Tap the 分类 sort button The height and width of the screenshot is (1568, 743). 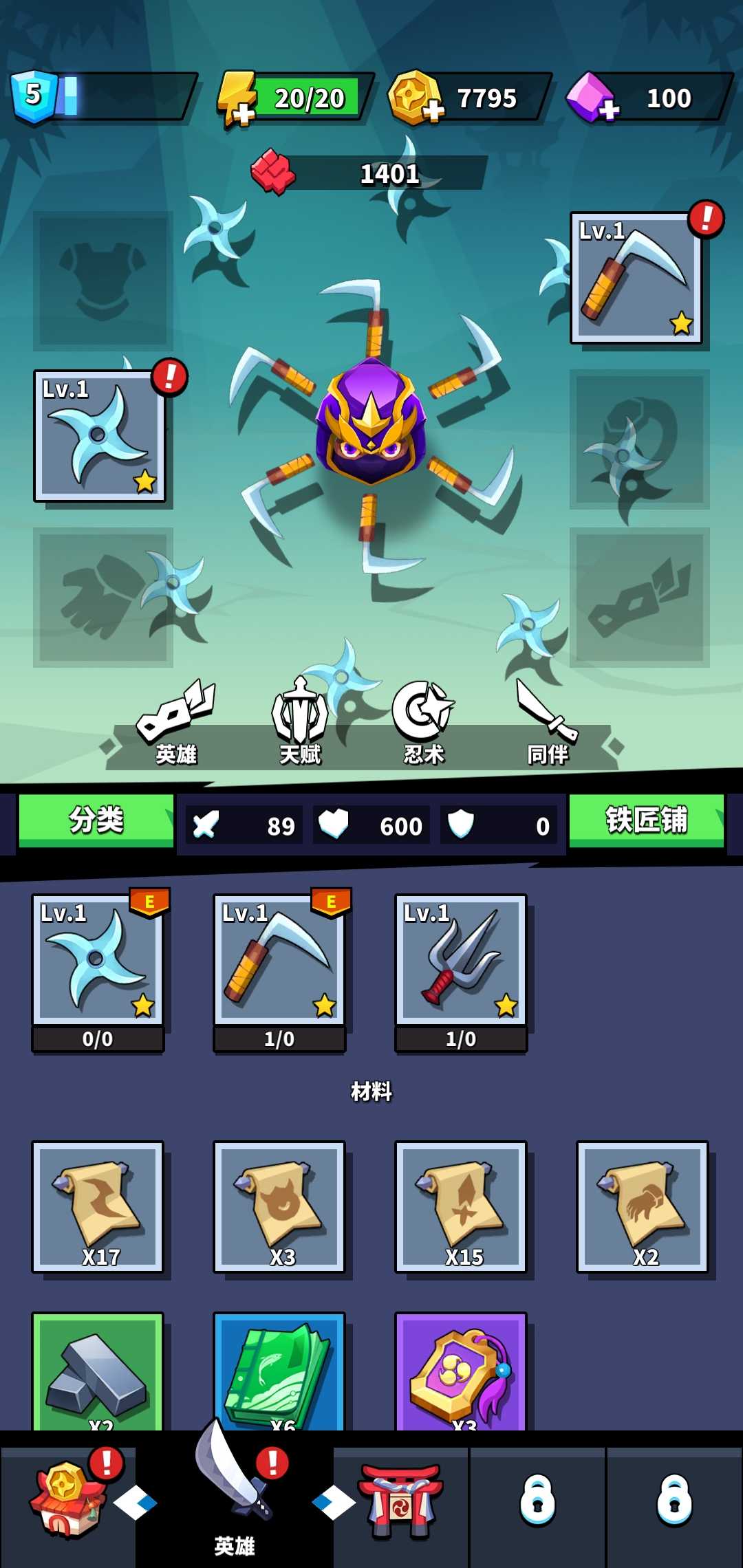tap(96, 820)
